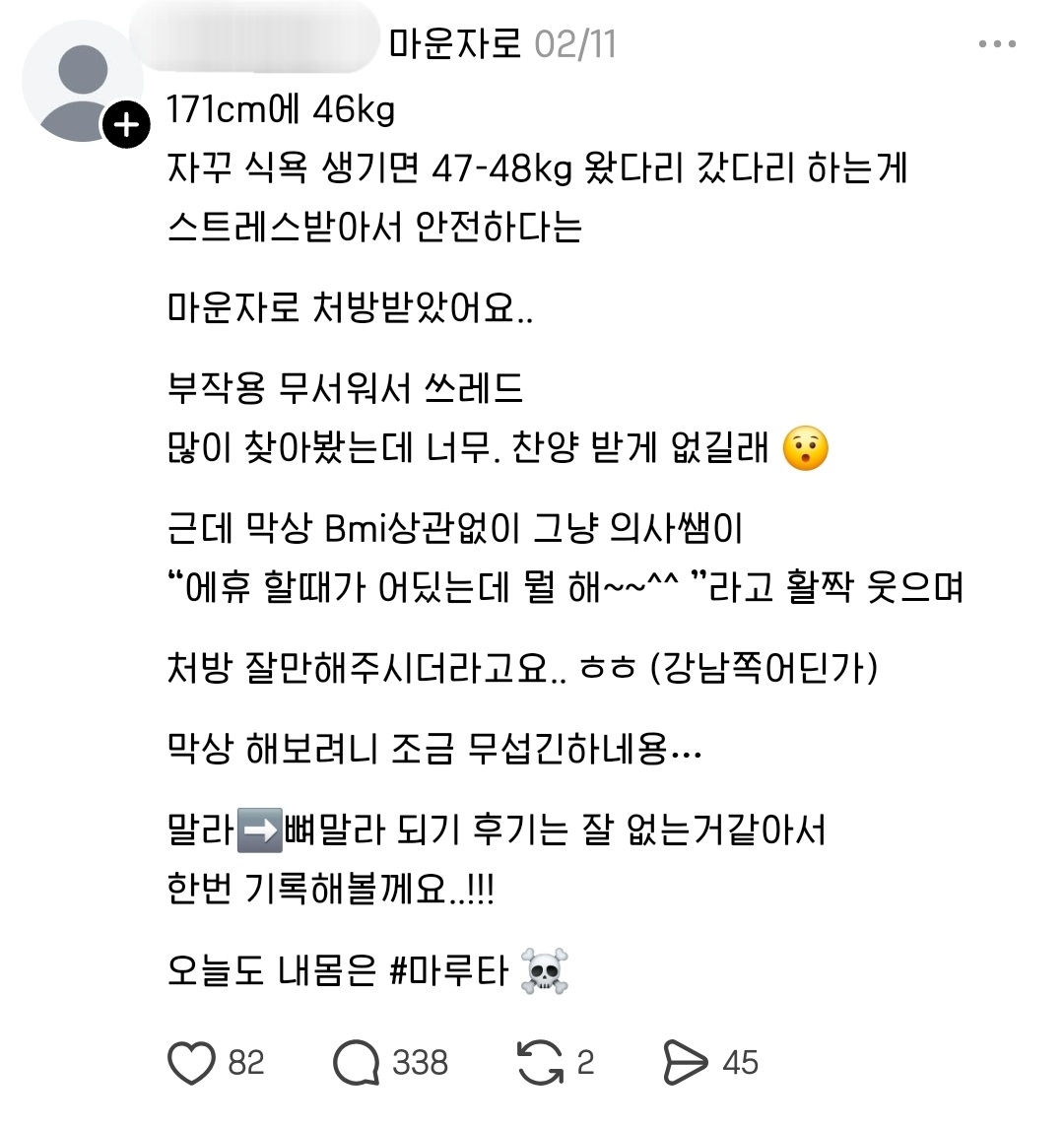Viewport: 1064px width, 1127px height.
Task: Repost using the circular repost arrows icon
Action: pos(552,1063)
